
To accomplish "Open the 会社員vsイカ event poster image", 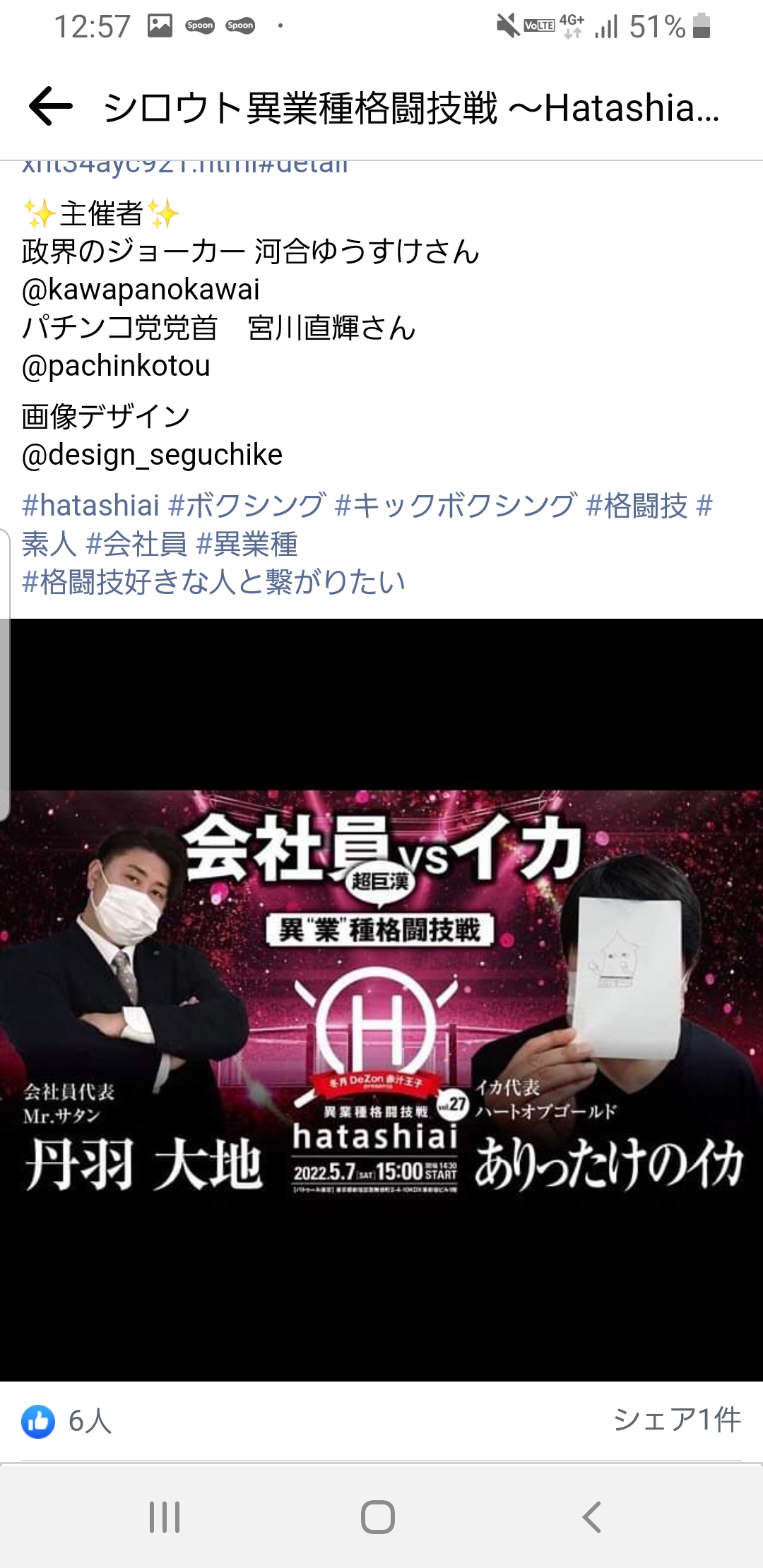I will (381, 999).
